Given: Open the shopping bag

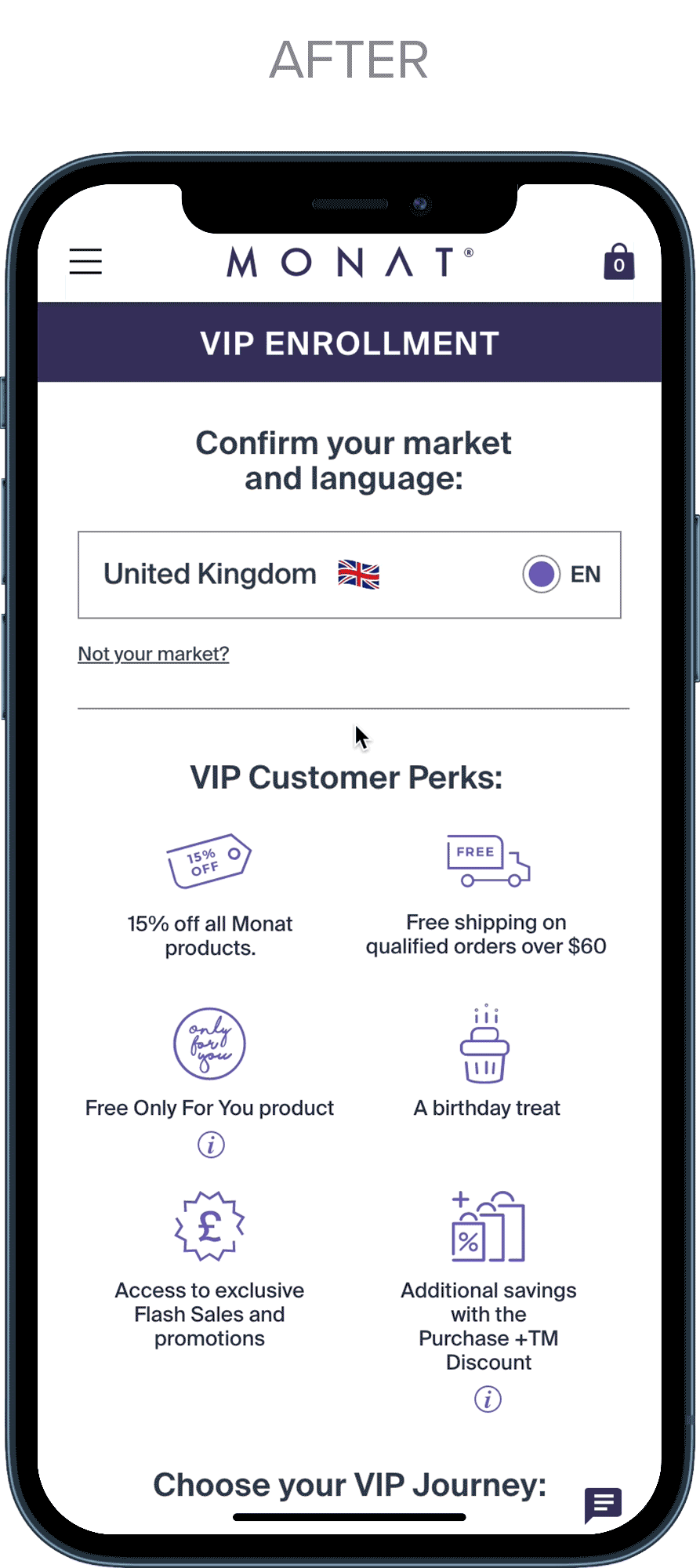Looking at the screenshot, I should click(618, 261).
